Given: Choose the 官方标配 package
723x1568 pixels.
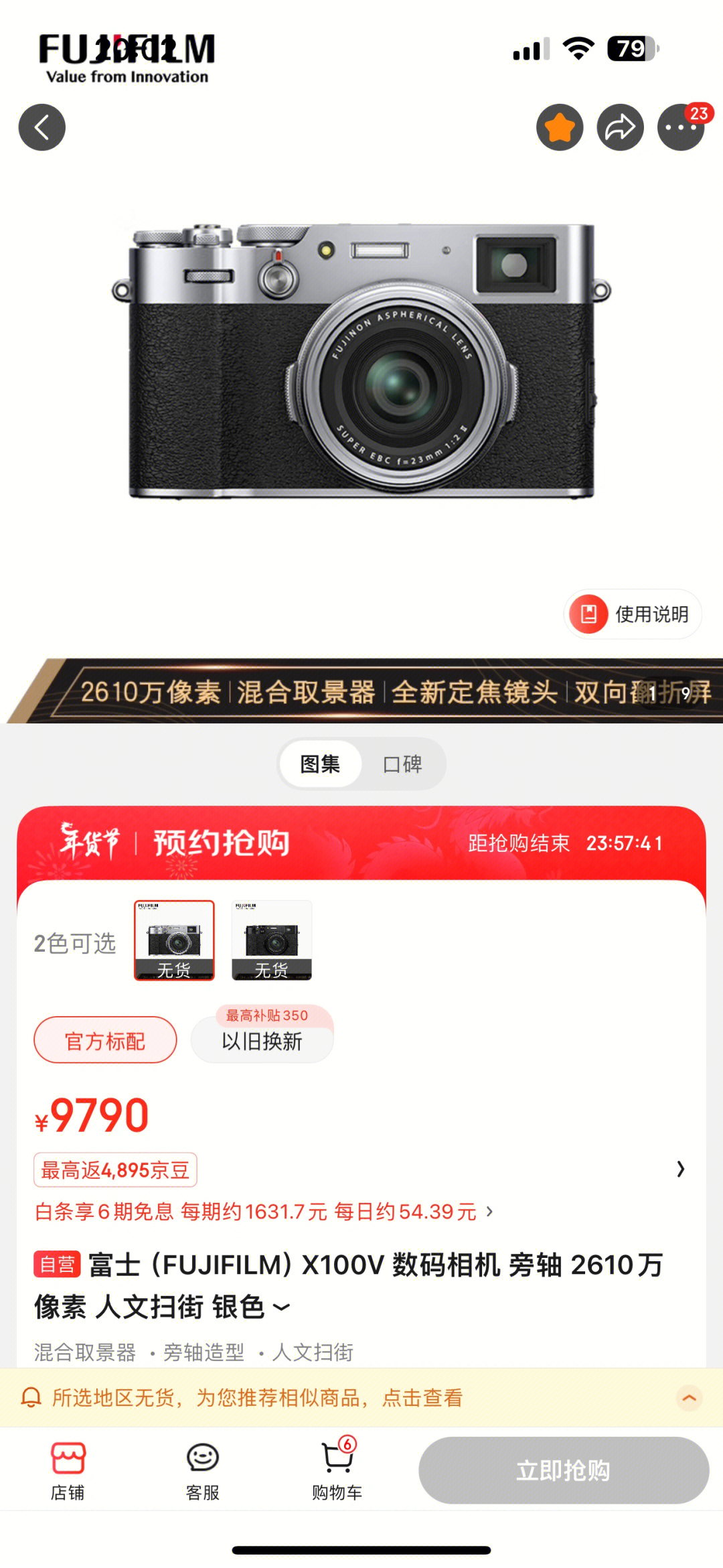Looking at the screenshot, I should [x=105, y=1040].
